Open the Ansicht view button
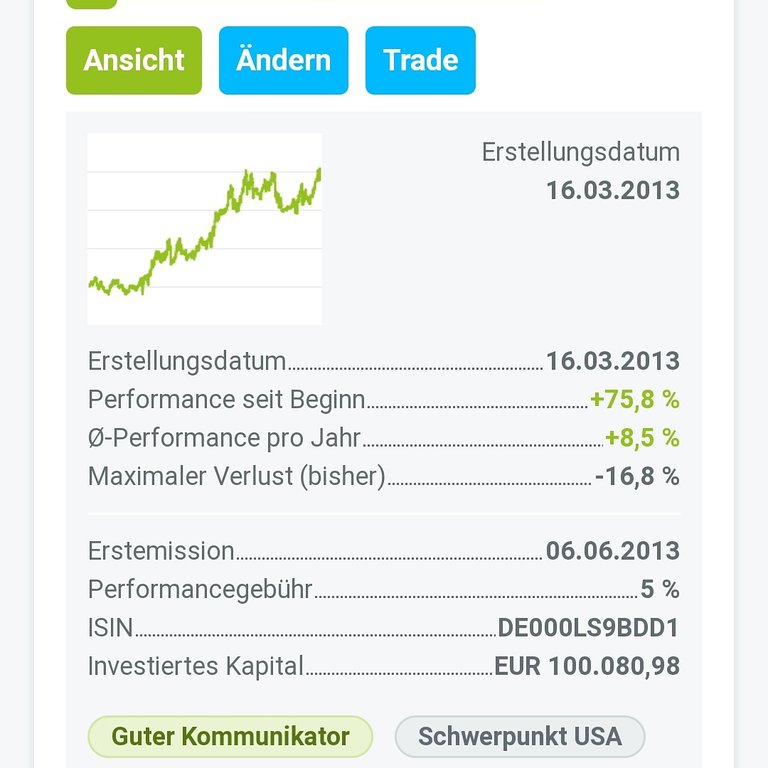The height and width of the screenshot is (768, 768). coord(134,60)
